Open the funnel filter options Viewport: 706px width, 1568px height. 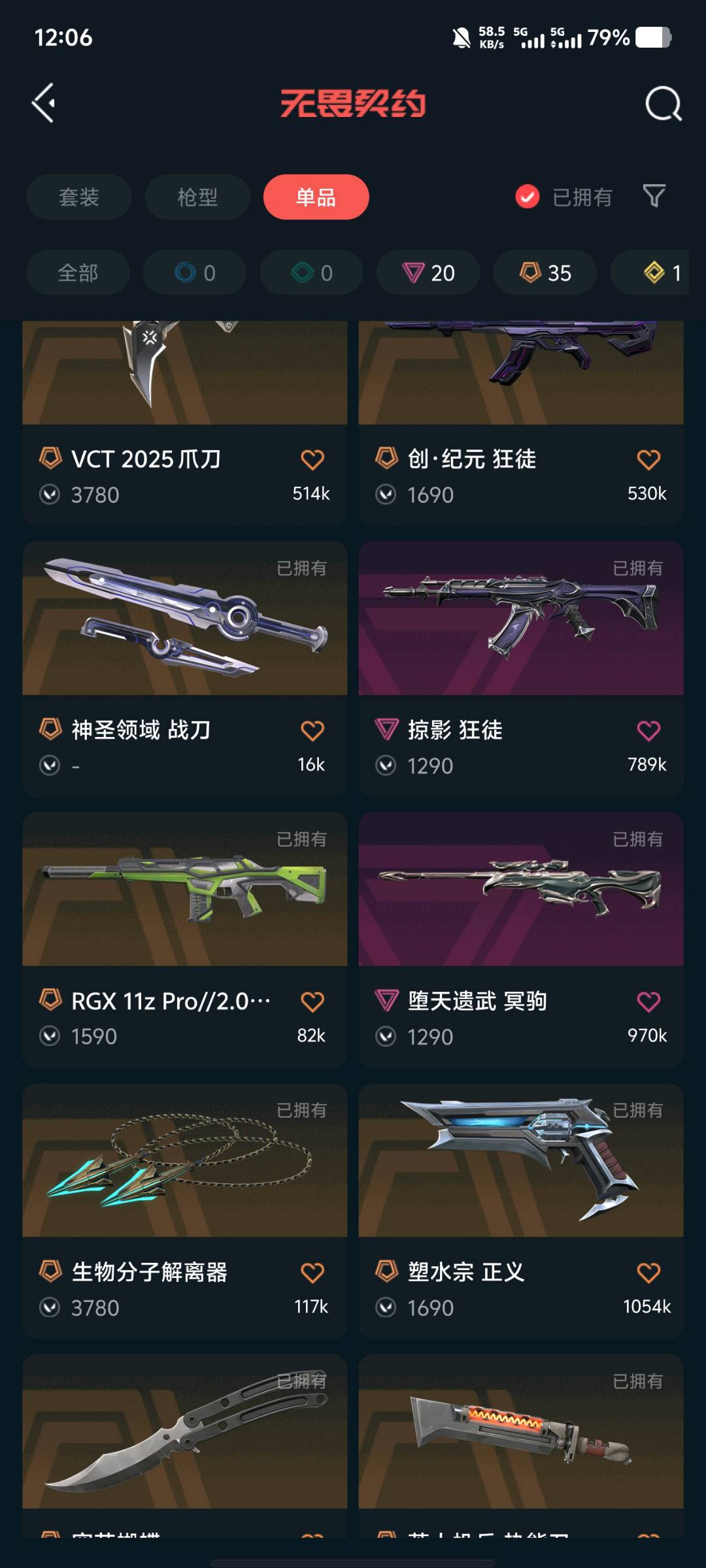(654, 196)
